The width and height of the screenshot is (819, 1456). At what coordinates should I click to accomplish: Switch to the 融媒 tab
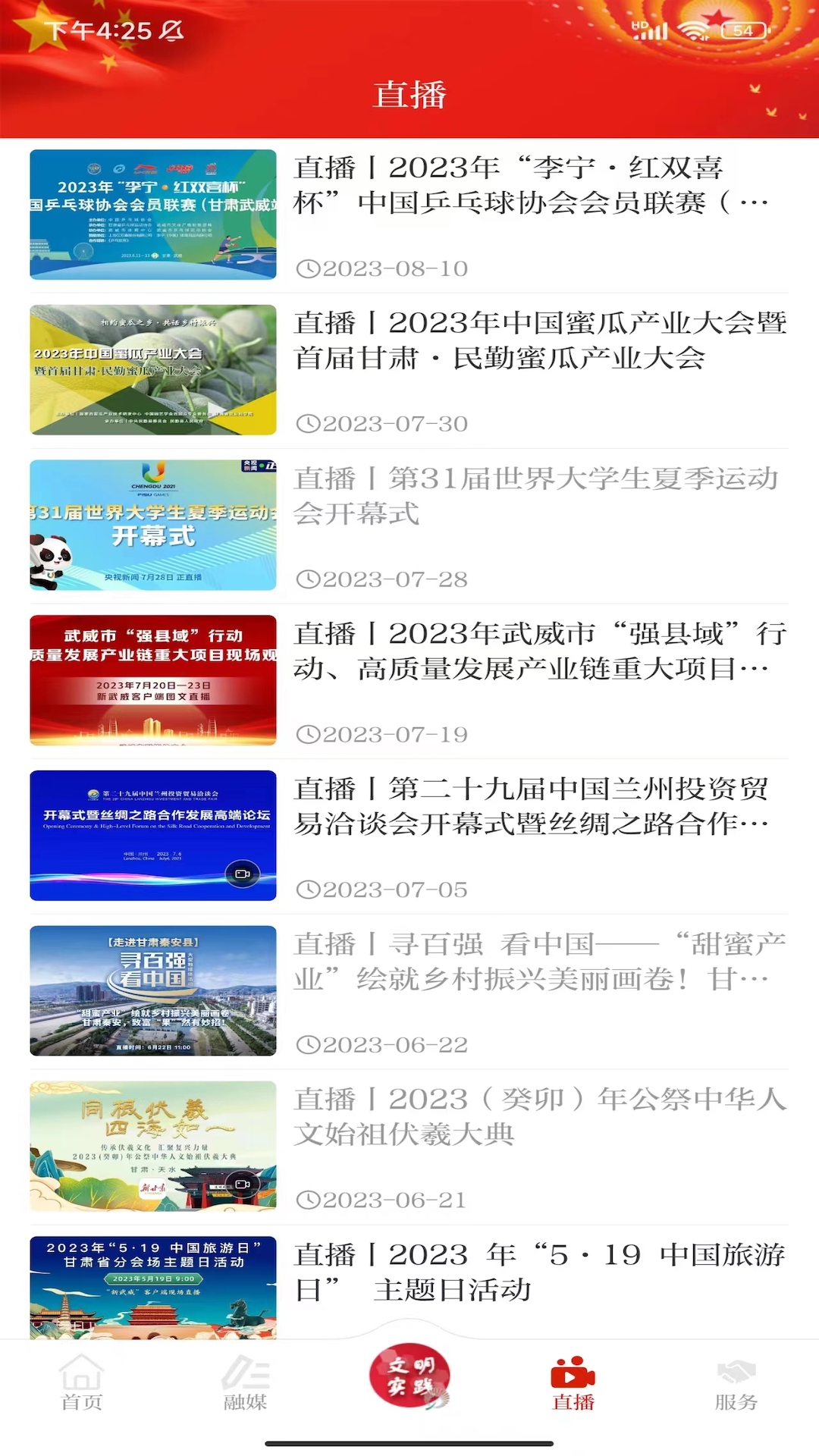pos(245,1383)
